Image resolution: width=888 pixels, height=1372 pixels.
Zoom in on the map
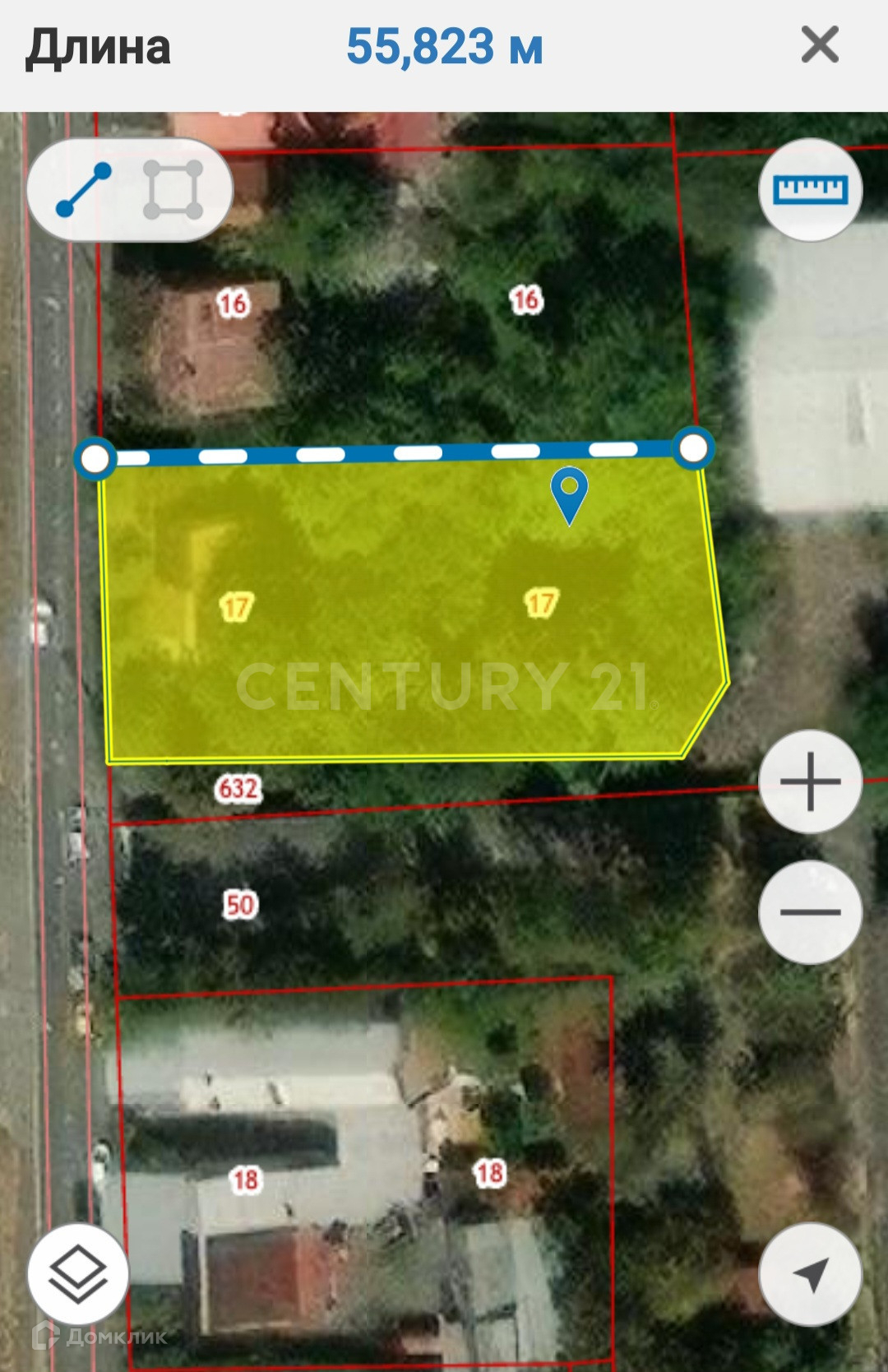click(810, 781)
